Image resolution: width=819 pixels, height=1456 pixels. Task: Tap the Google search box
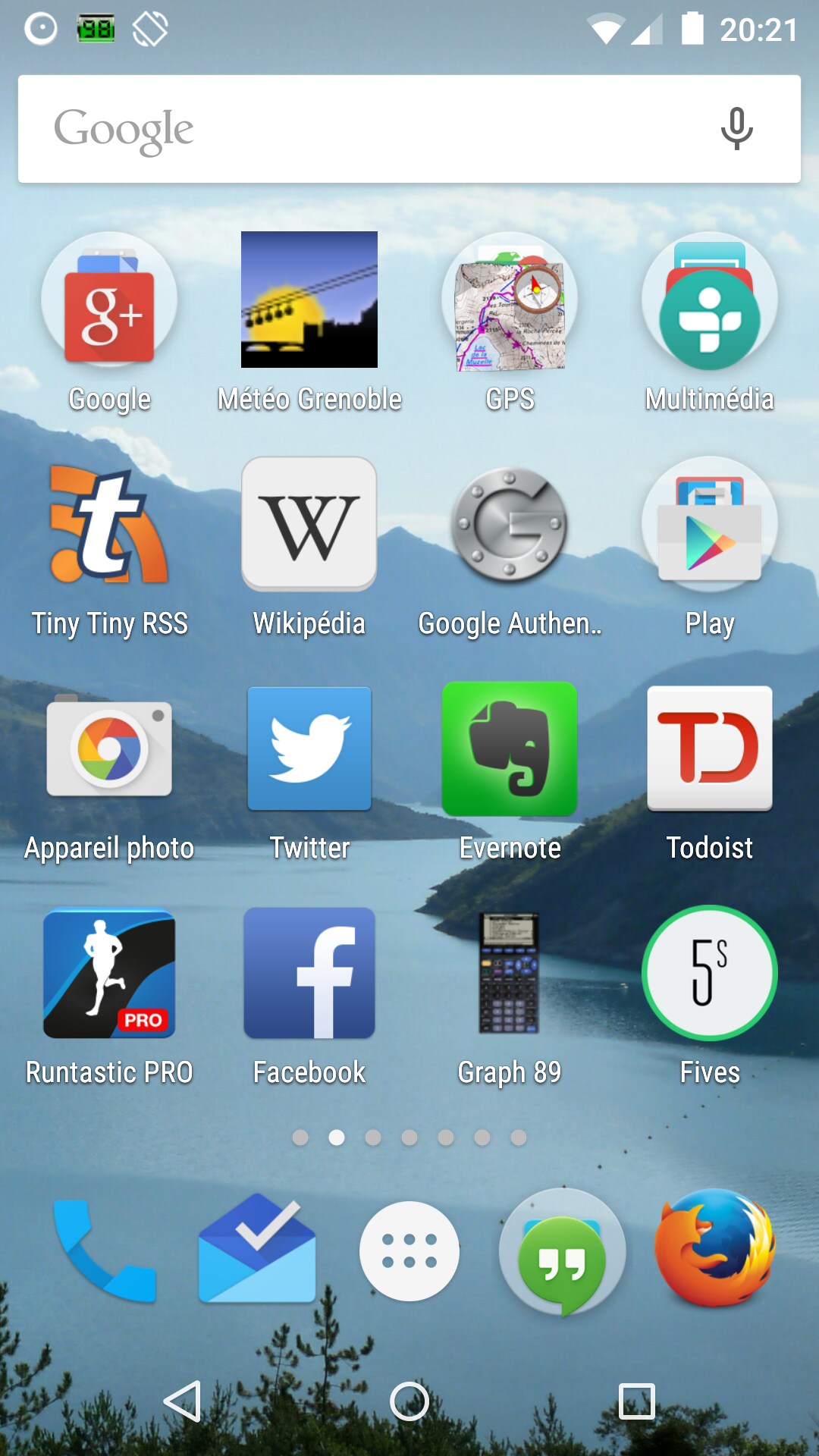pos(364,129)
